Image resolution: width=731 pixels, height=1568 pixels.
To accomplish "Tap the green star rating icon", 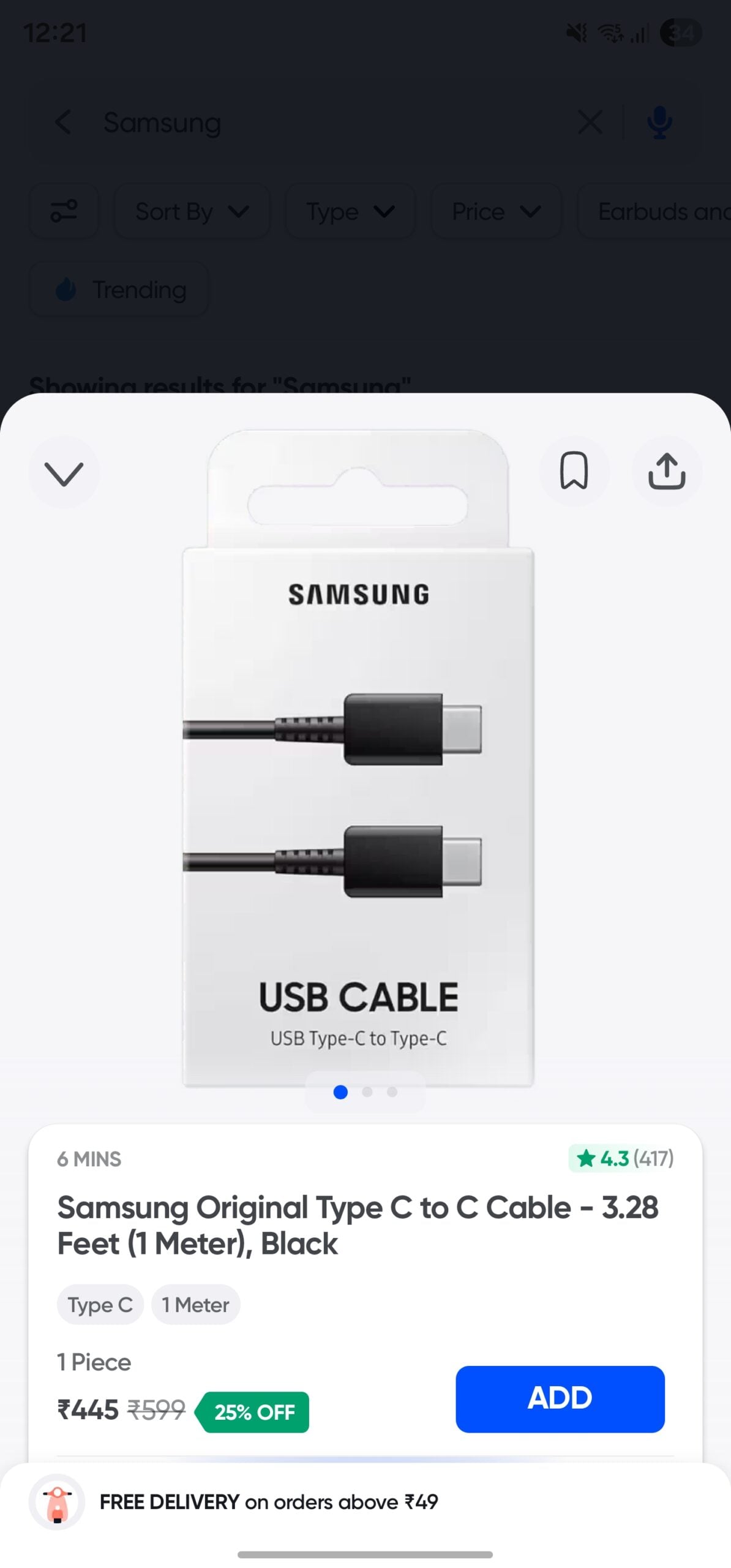I will (586, 1158).
